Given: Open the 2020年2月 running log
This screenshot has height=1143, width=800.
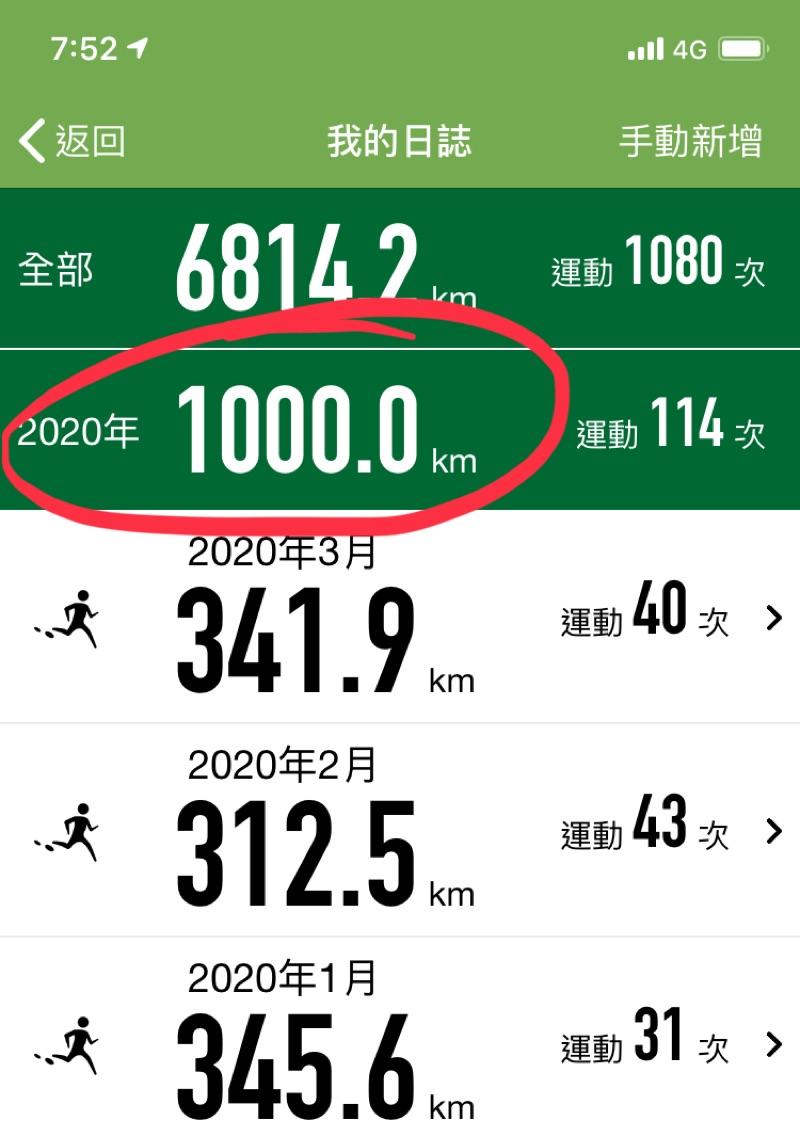Looking at the screenshot, I should point(400,832).
